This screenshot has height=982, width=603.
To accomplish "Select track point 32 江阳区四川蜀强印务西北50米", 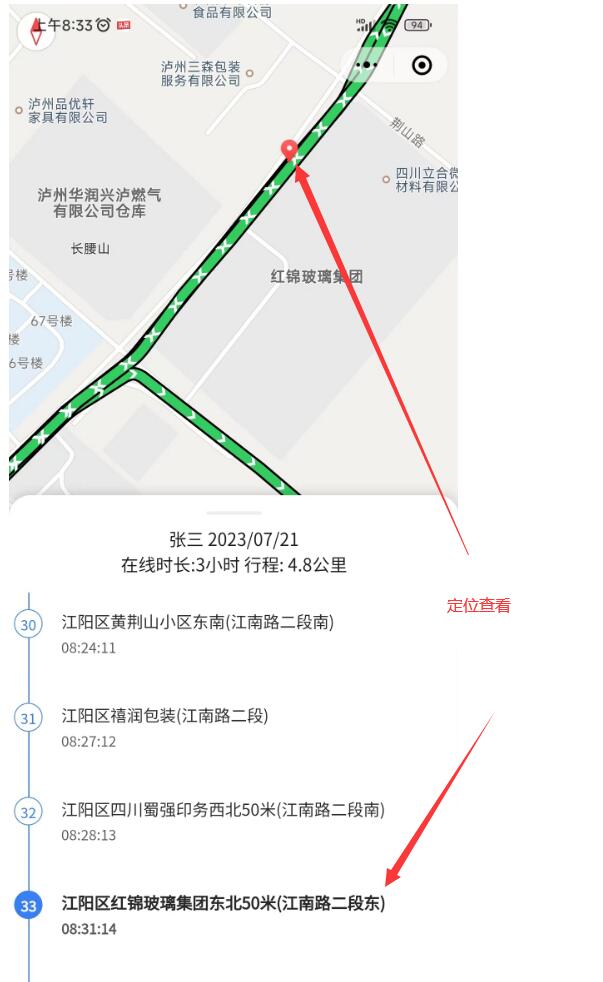I will coord(222,810).
